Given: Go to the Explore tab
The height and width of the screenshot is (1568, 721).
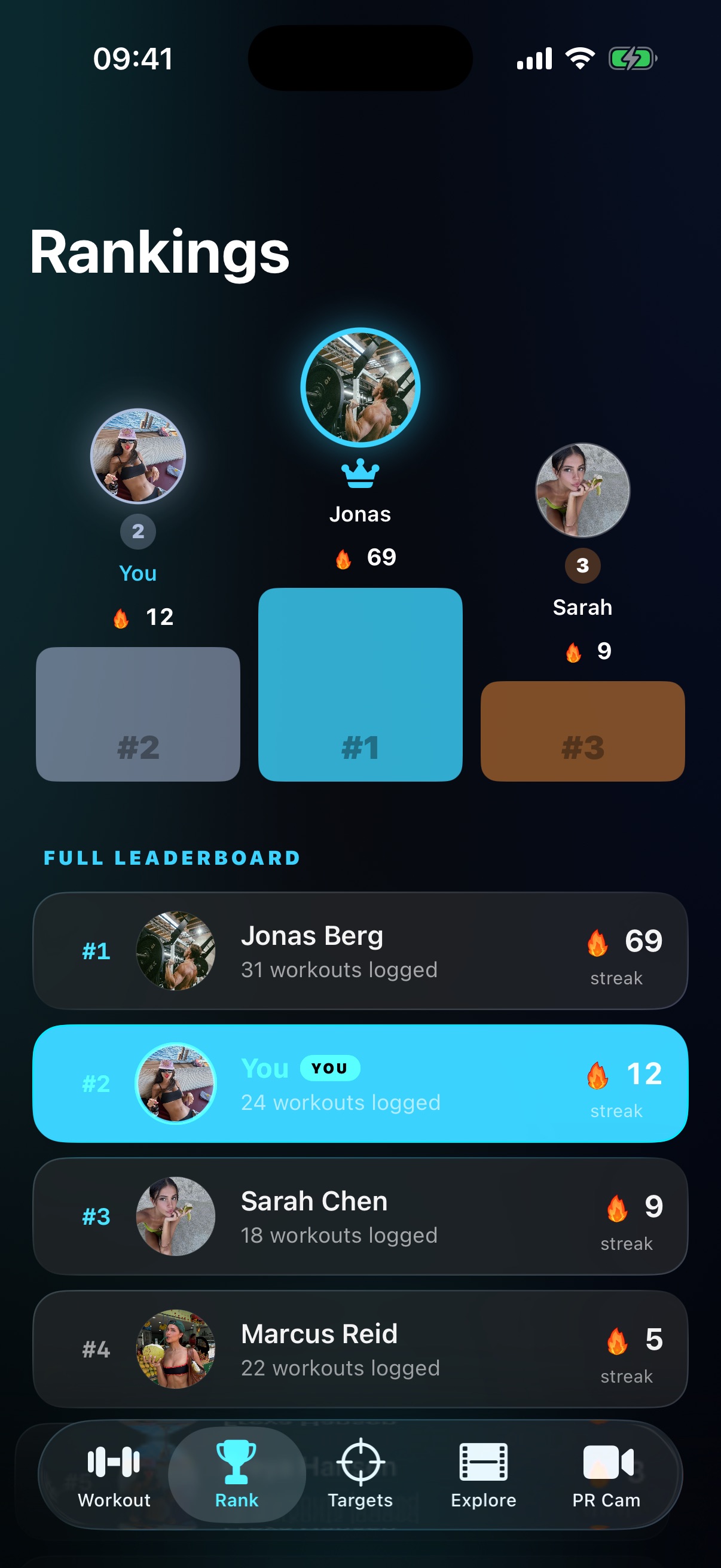Looking at the screenshot, I should 483,1475.
